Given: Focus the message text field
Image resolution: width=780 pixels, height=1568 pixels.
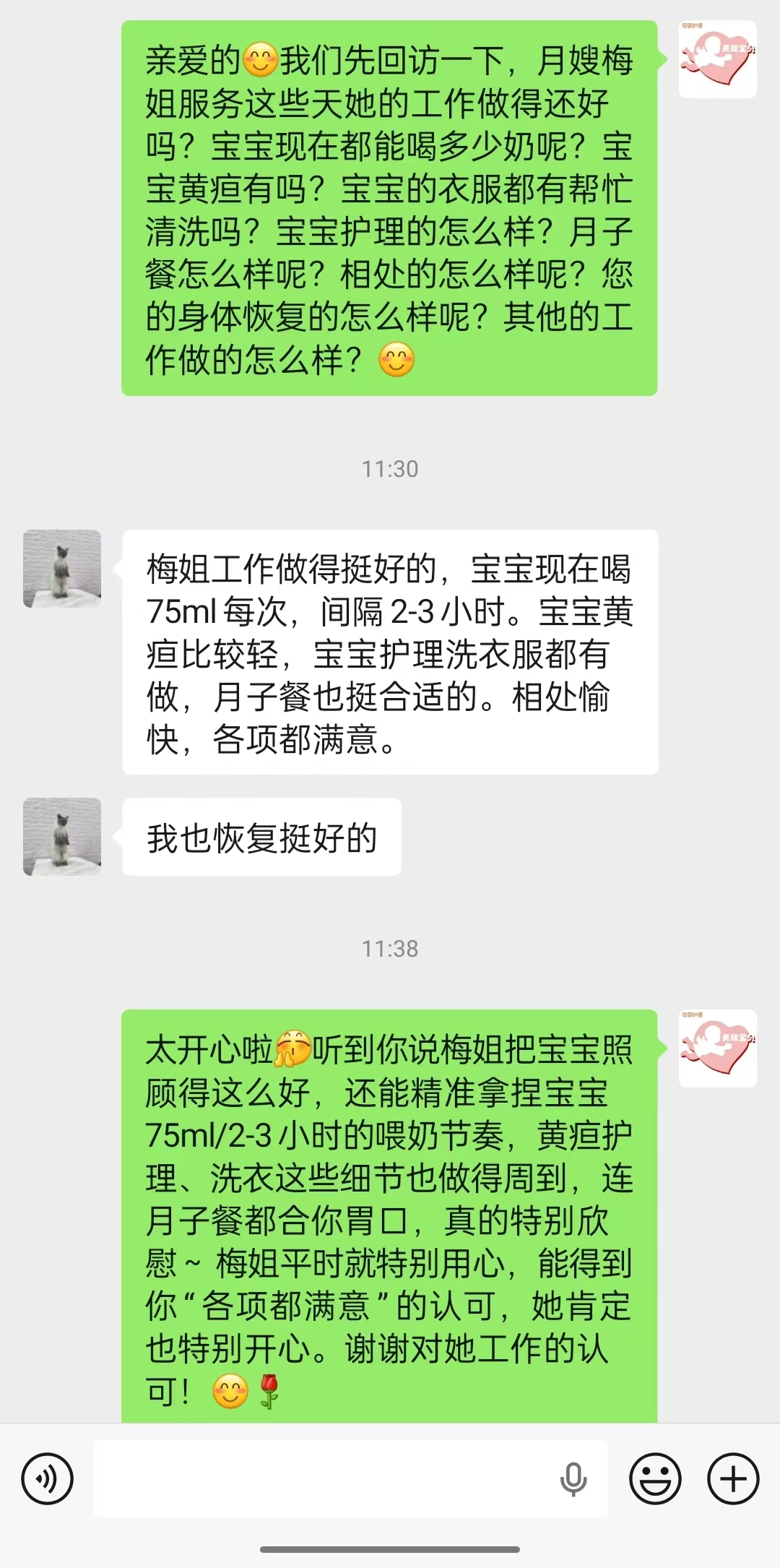Looking at the screenshot, I should (x=325, y=1479).
